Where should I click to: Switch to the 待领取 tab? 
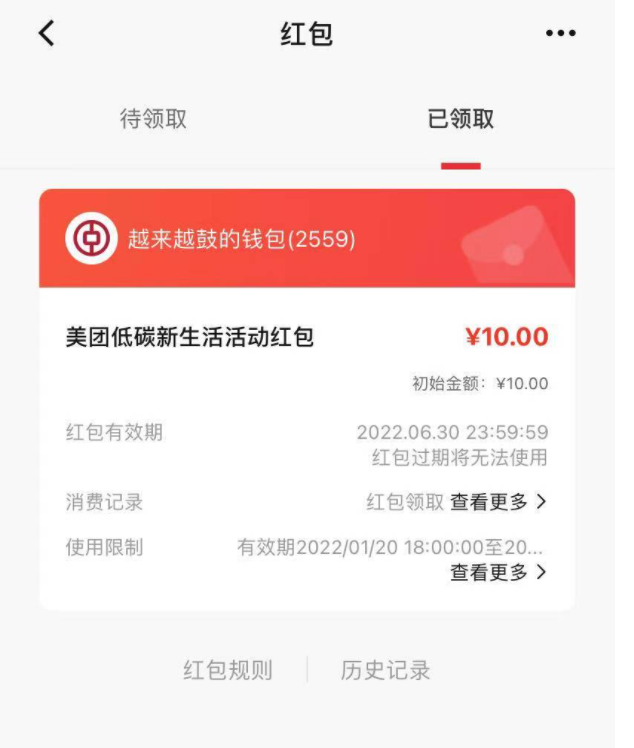point(154,119)
